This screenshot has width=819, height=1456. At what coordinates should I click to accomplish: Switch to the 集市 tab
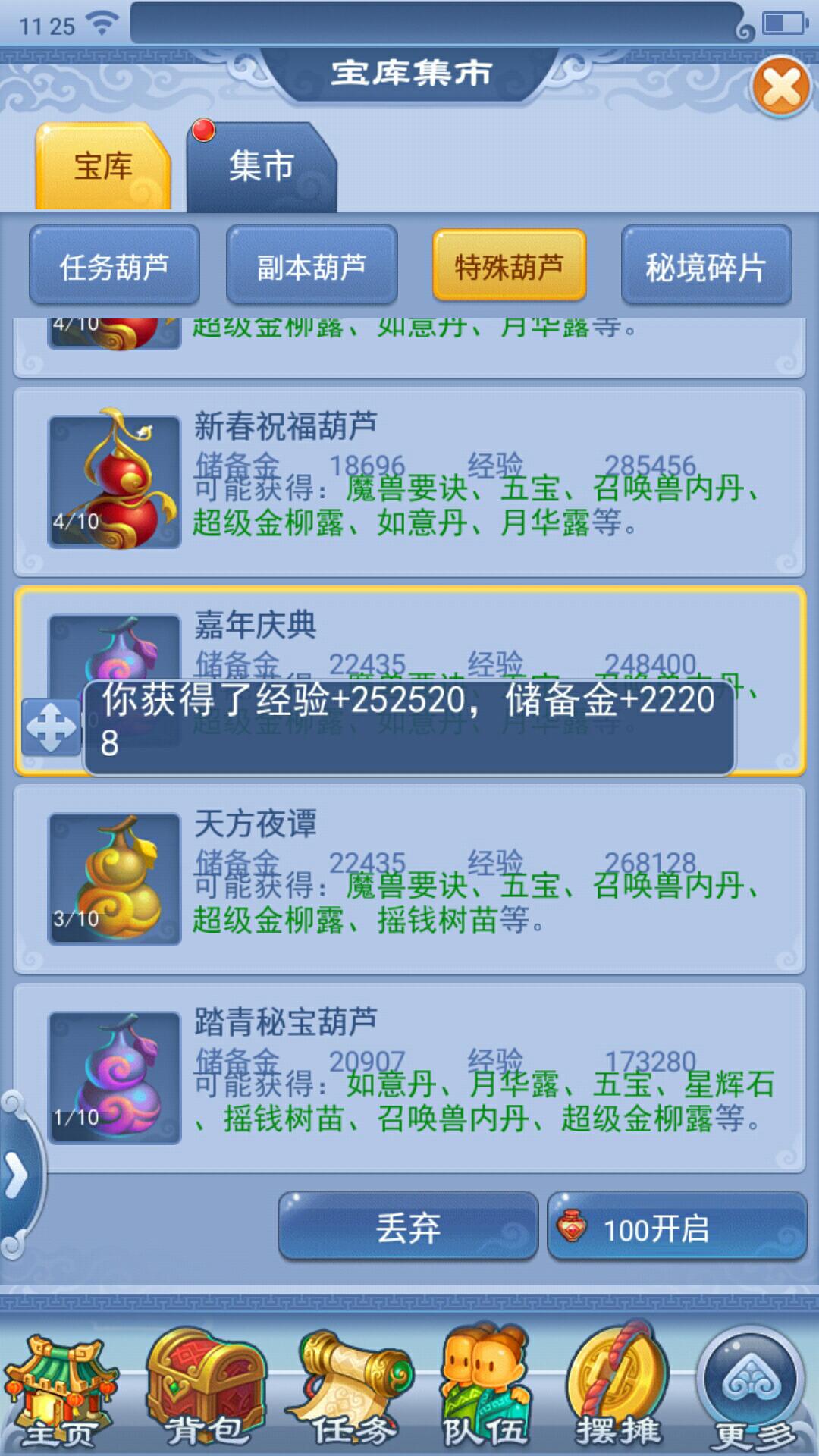click(261, 167)
